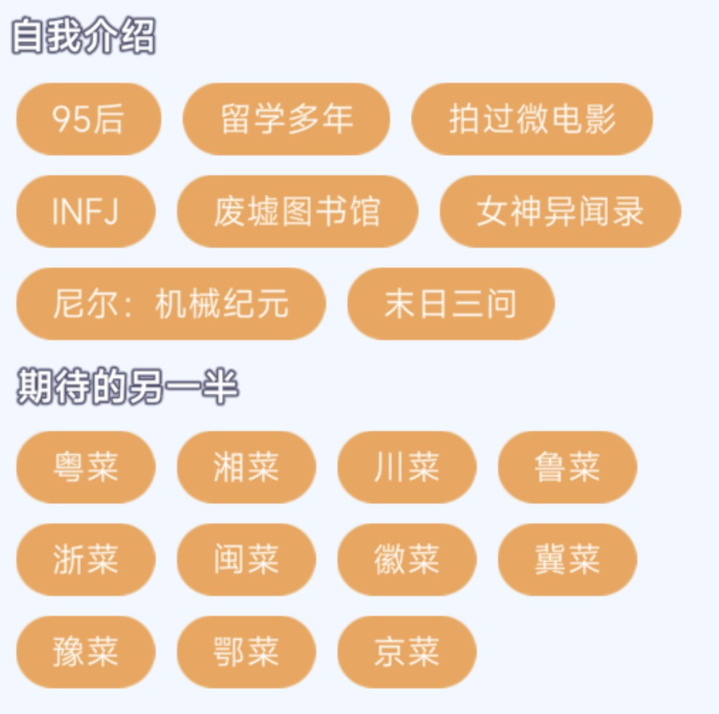Tap the 闽菜 tag

(246, 559)
